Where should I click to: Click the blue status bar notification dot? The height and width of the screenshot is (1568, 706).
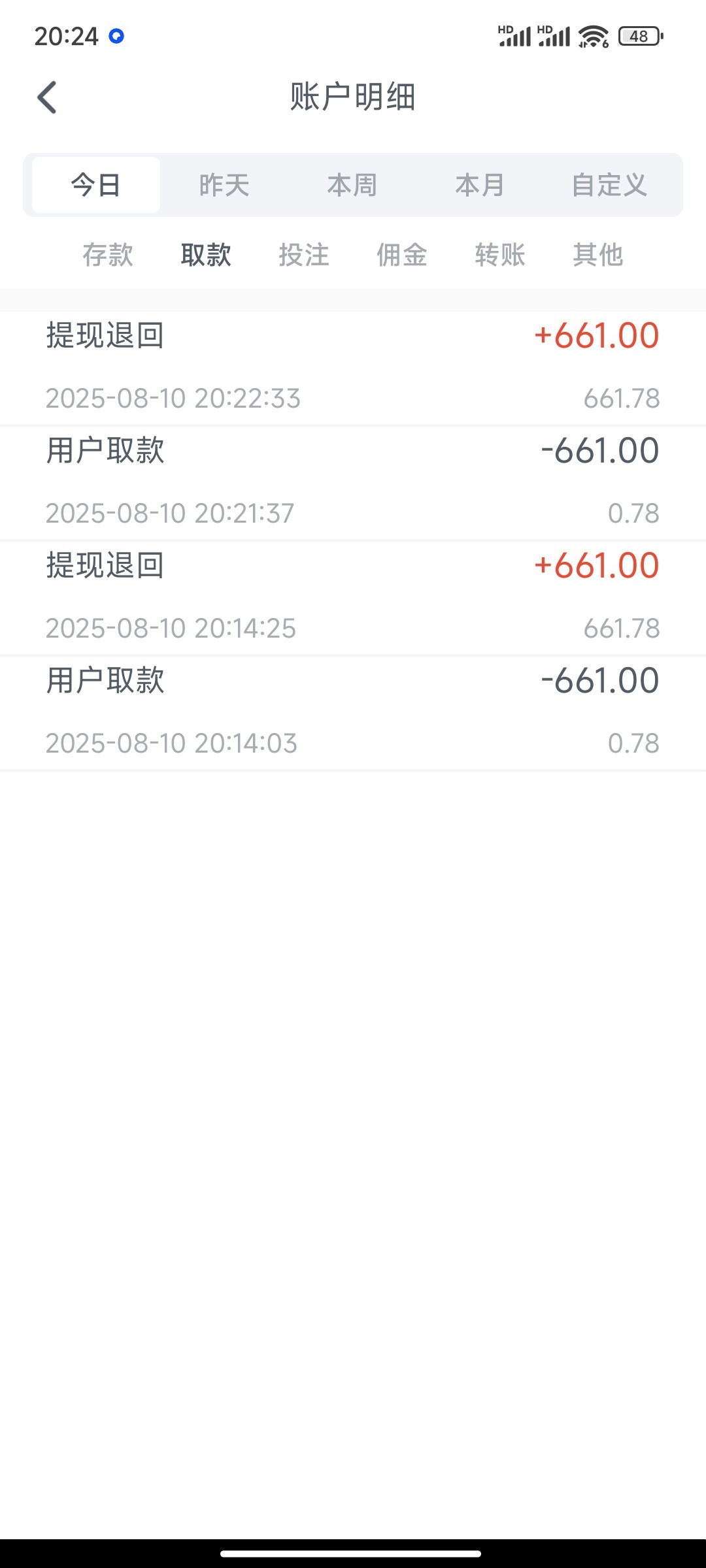point(115,37)
